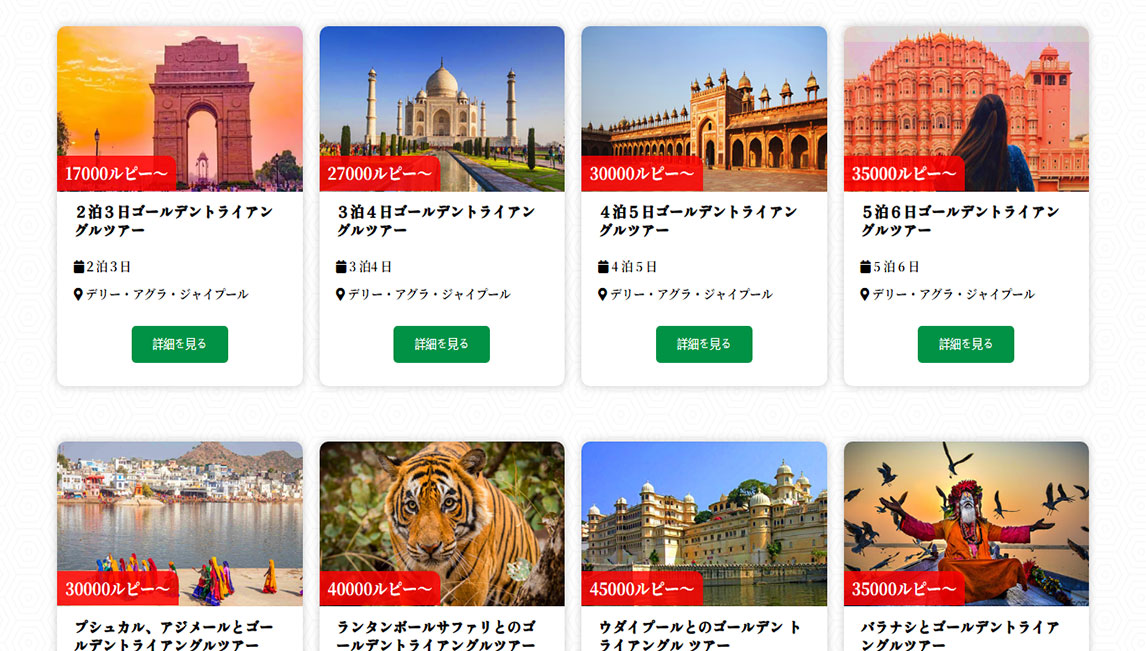The width and height of the screenshot is (1146, 651).
Task: Open details of the 3泊4日 tour
Action: [x=441, y=344]
